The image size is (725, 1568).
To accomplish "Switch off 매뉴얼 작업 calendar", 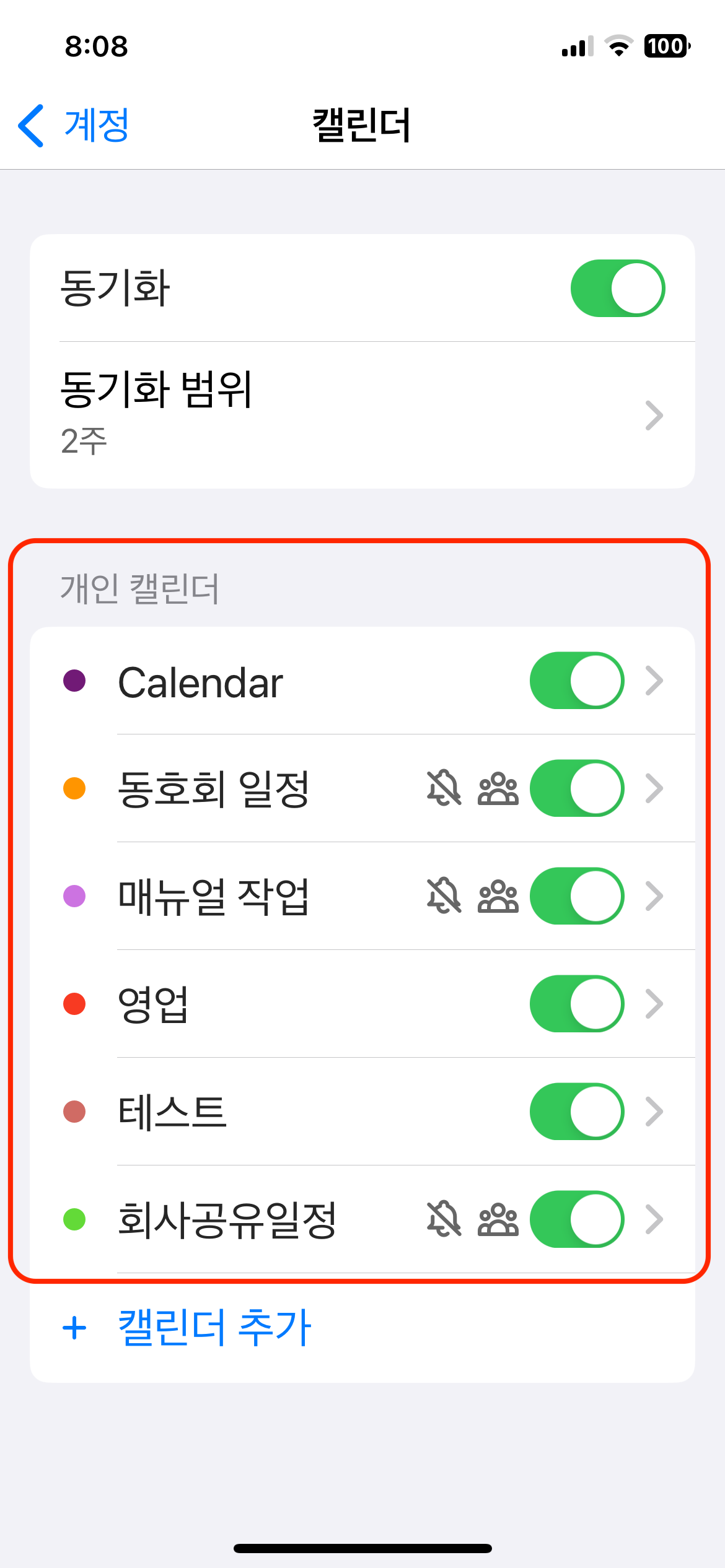I will pos(576,896).
